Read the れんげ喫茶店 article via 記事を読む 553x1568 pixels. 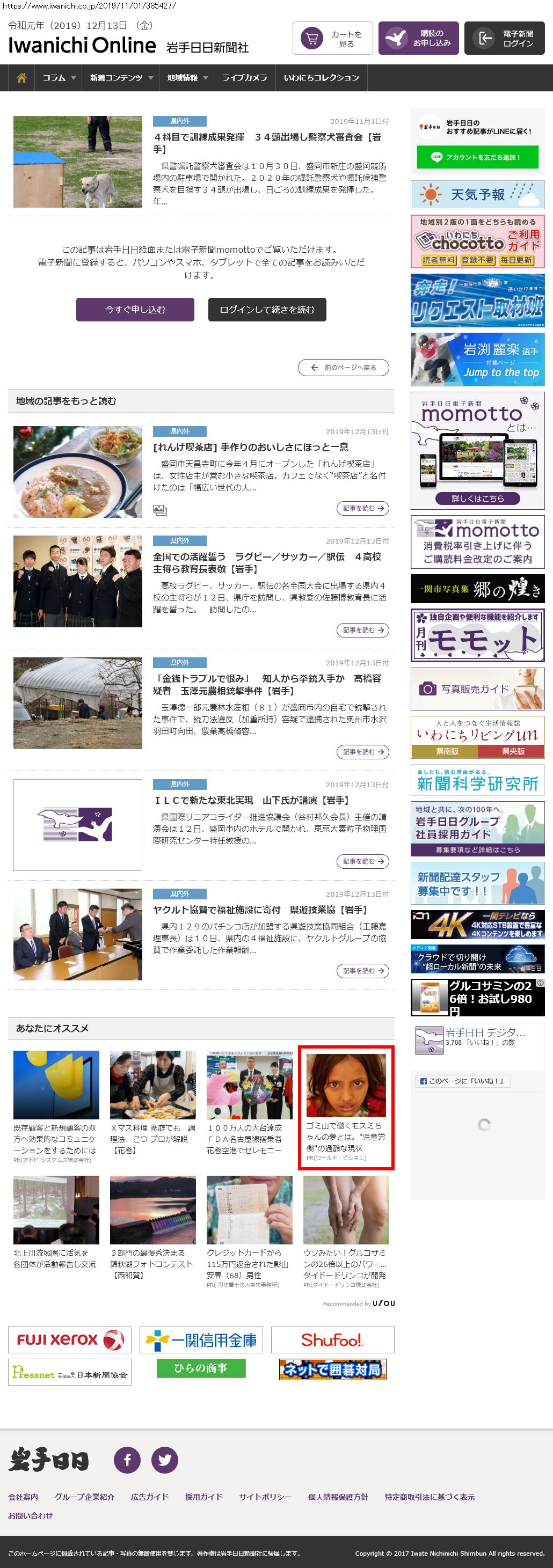(362, 508)
